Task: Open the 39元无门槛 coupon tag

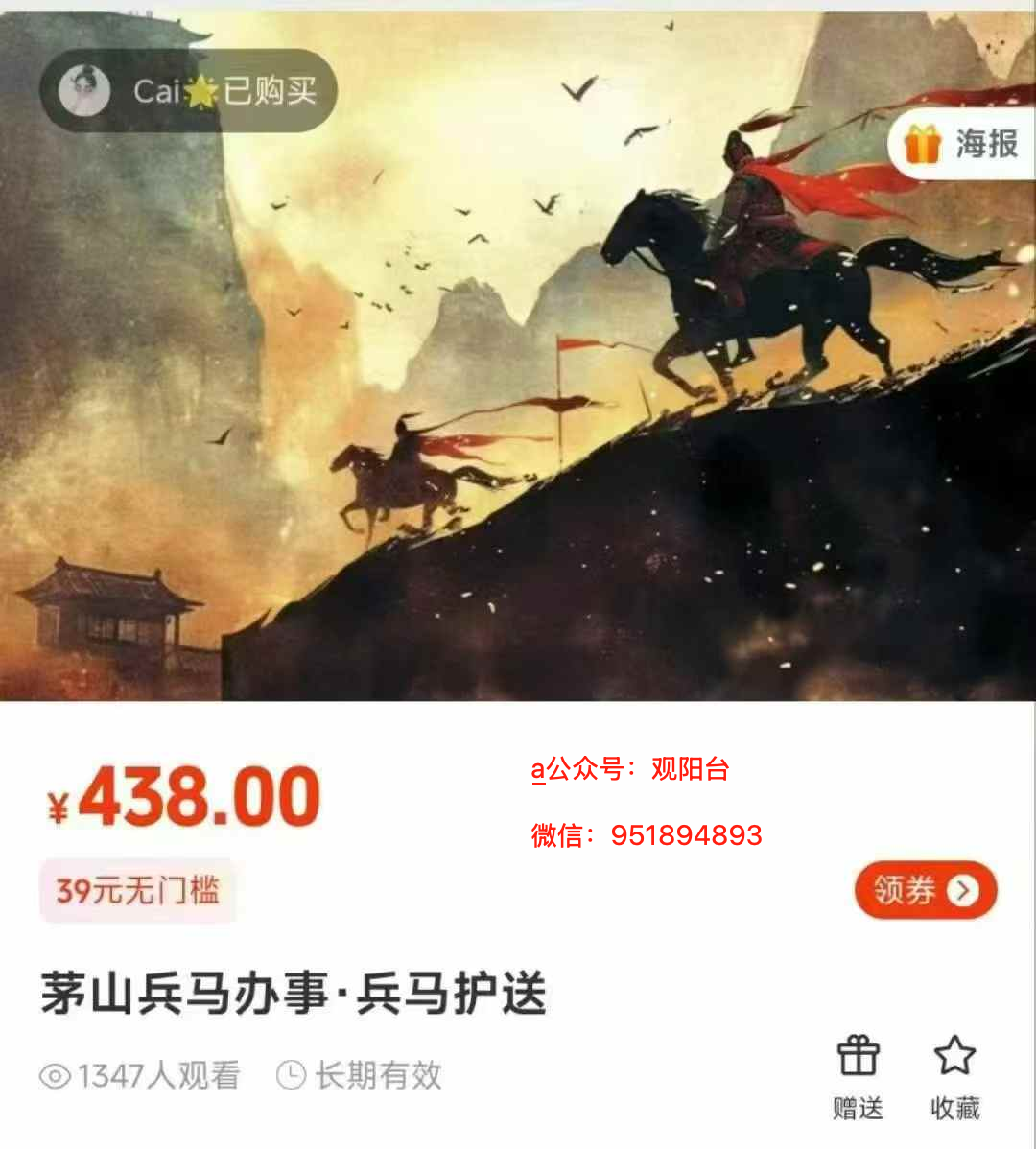Action: tap(137, 890)
